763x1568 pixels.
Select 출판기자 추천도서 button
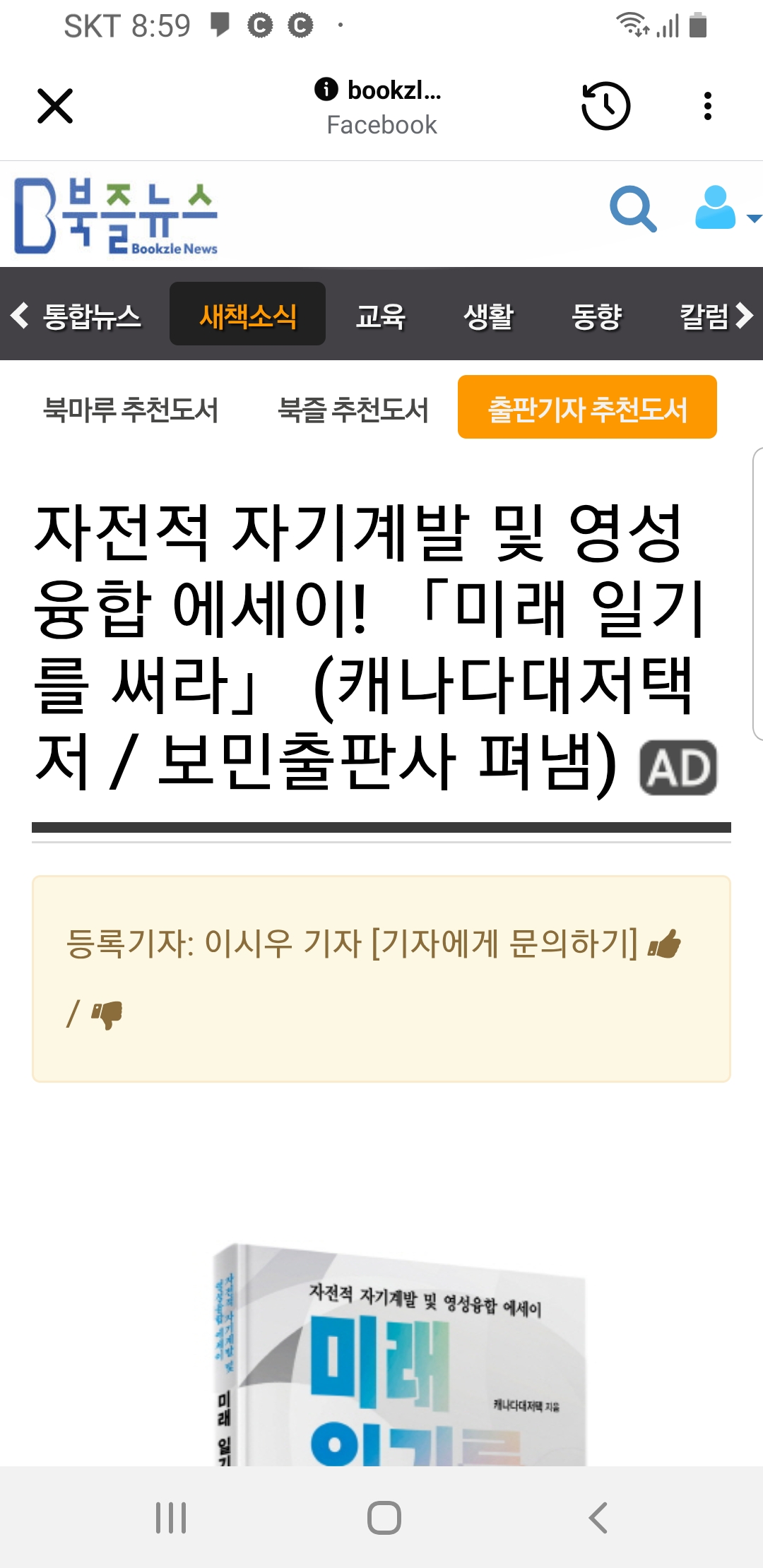[587, 408]
